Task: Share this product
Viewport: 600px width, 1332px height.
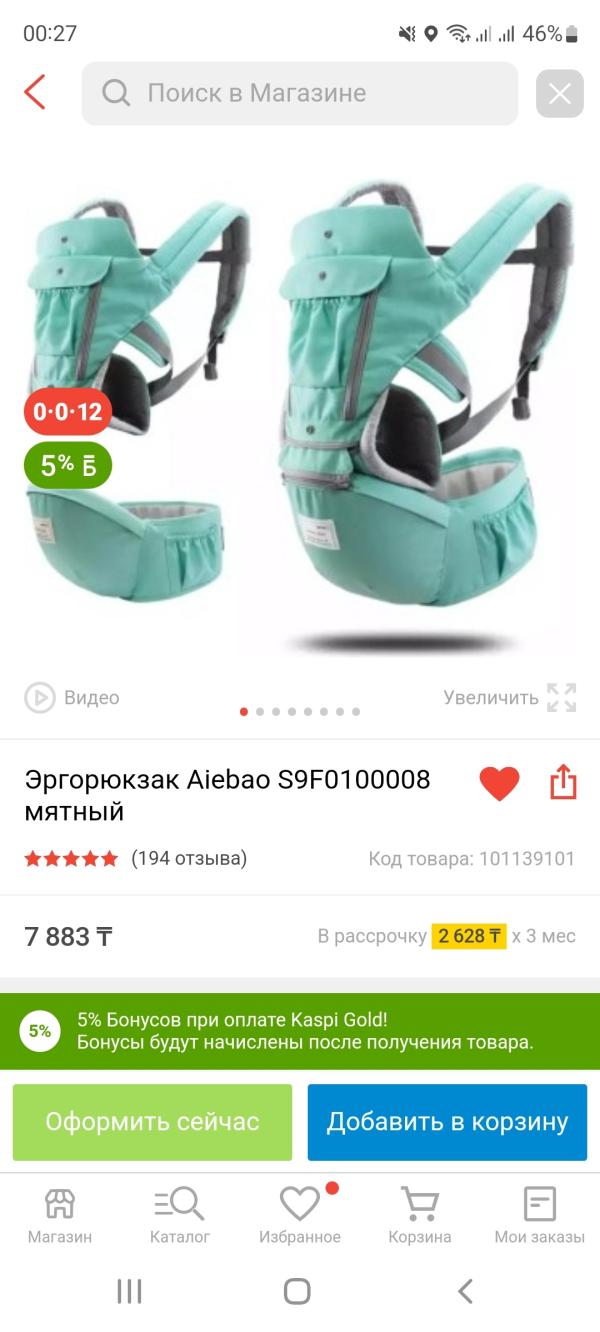Action: tap(563, 782)
